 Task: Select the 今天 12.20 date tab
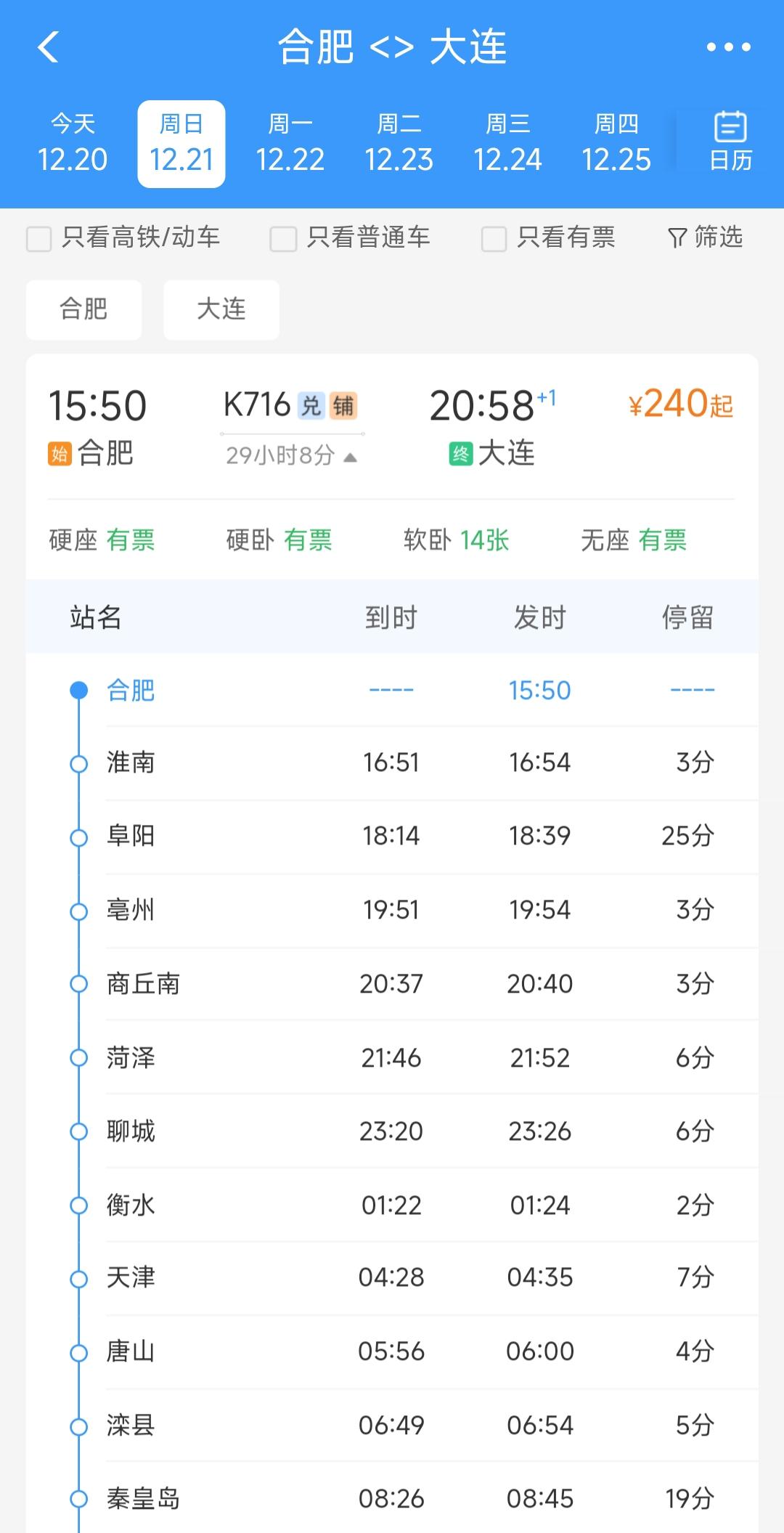pyautogui.click(x=73, y=143)
